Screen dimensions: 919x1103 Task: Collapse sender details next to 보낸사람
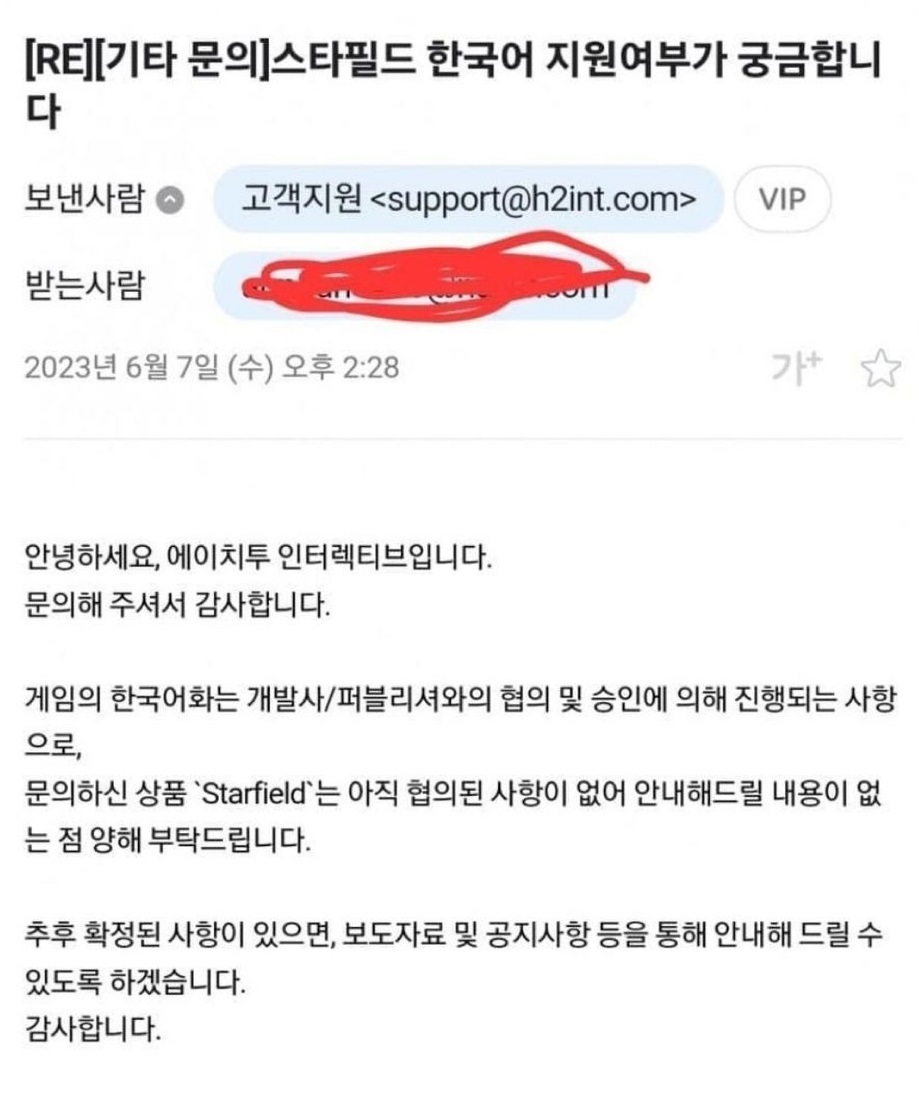coord(173,201)
